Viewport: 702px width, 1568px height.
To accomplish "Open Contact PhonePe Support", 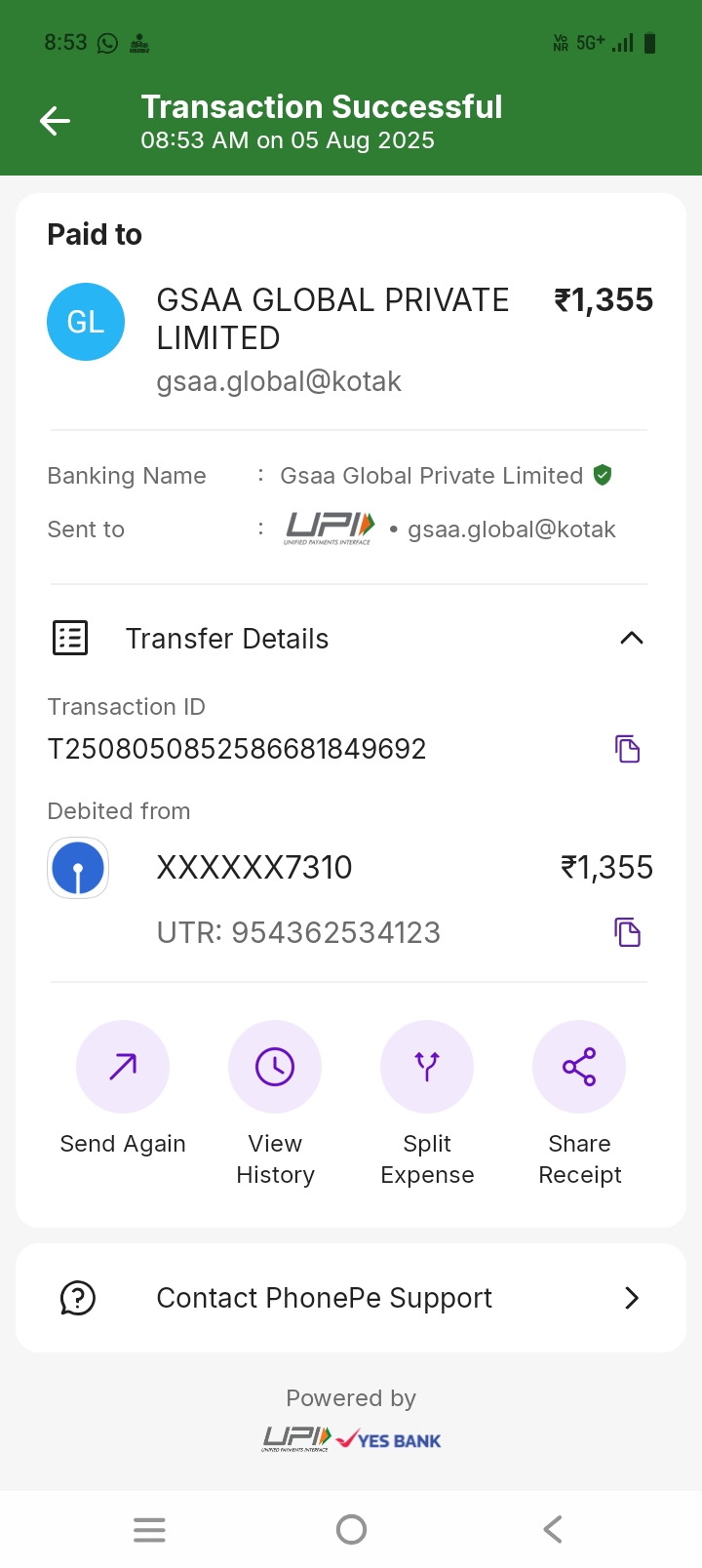I will pyautogui.click(x=351, y=1298).
